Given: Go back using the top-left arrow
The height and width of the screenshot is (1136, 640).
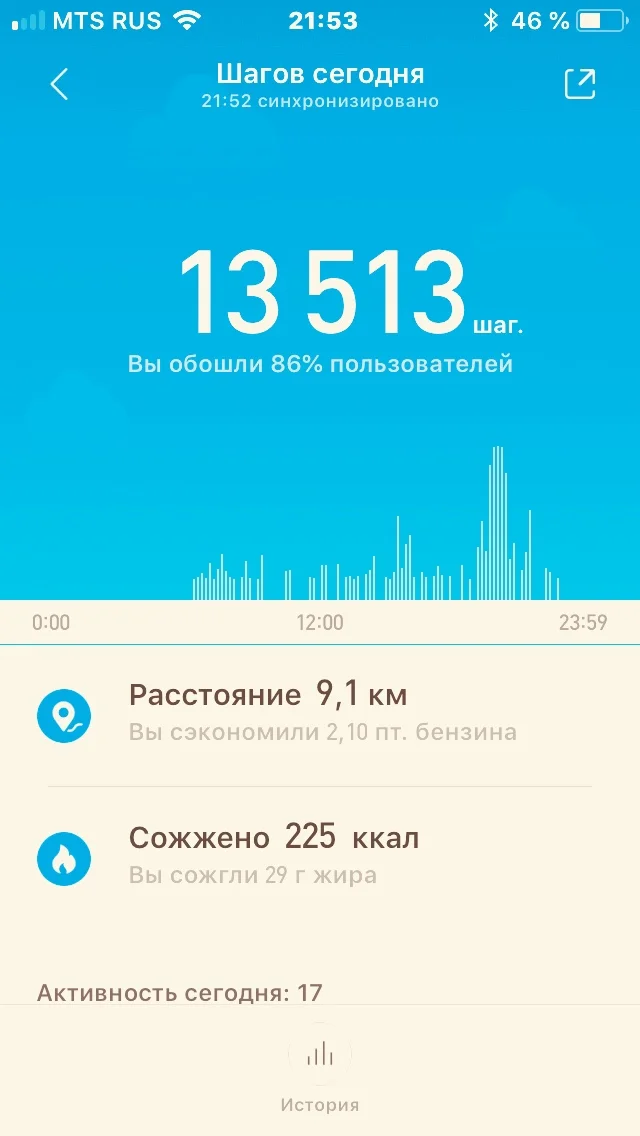Looking at the screenshot, I should point(59,84).
